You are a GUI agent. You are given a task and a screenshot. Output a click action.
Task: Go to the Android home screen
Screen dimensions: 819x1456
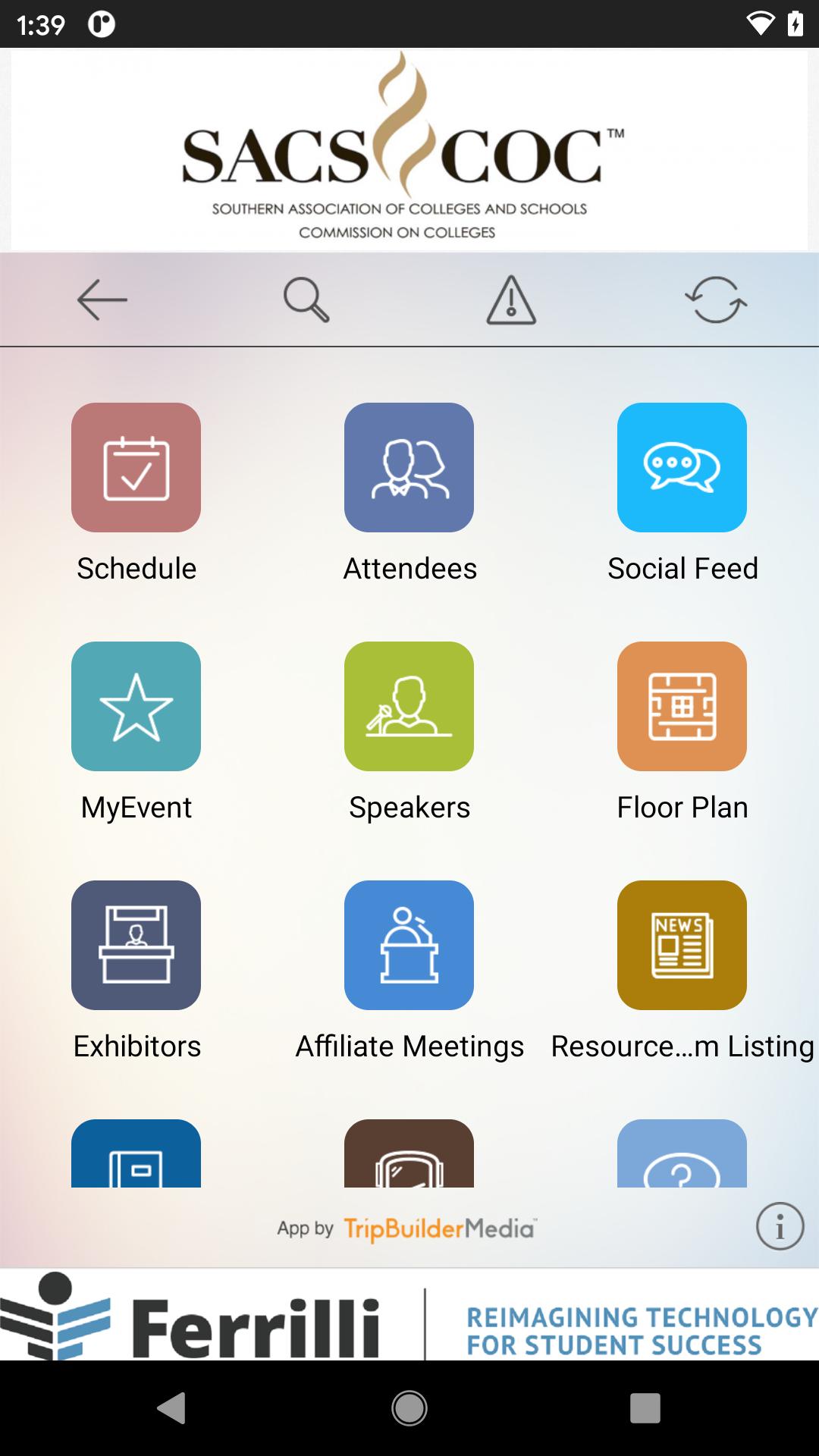(409, 1408)
